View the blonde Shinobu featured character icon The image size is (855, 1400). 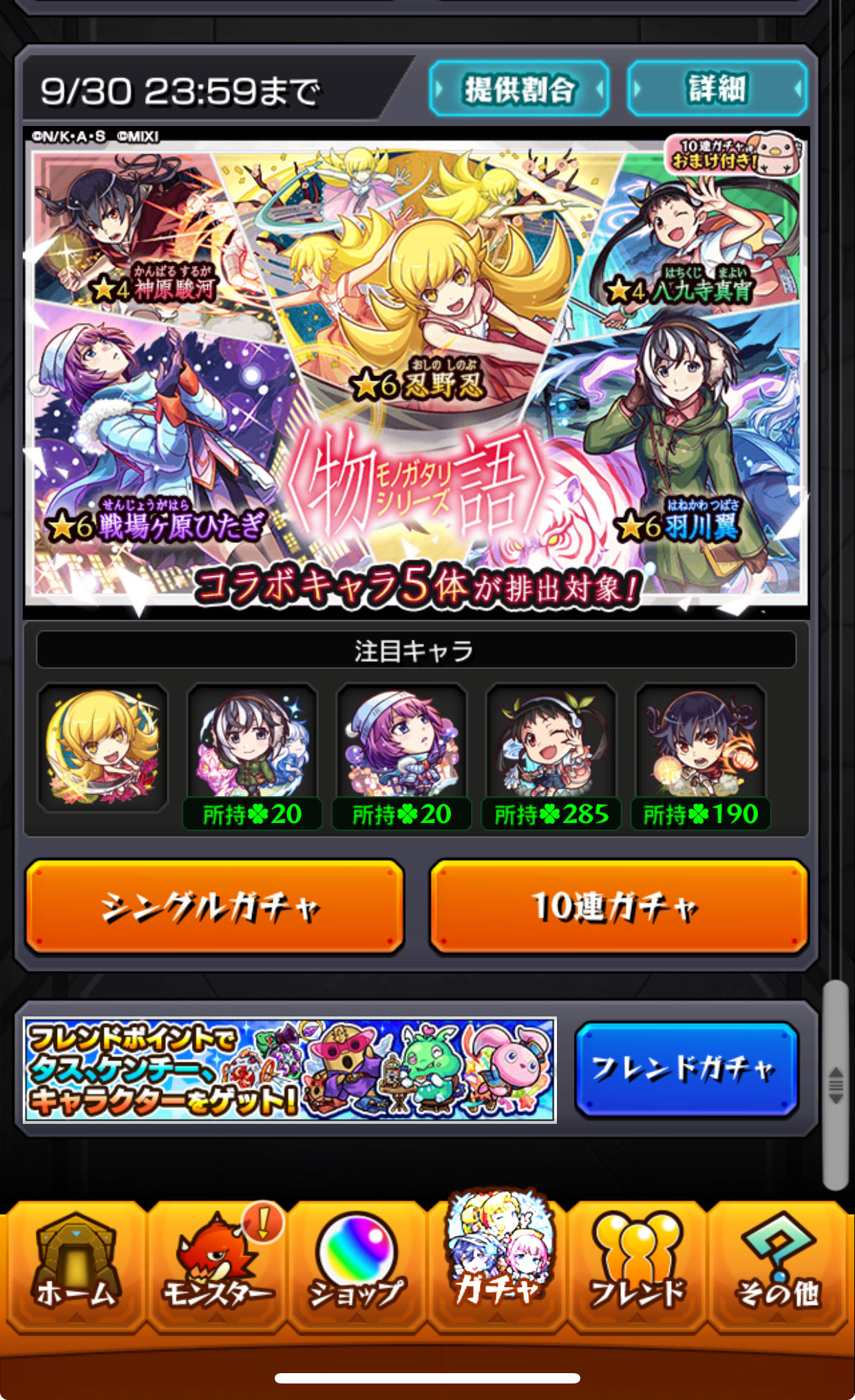[x=103, y=746]
